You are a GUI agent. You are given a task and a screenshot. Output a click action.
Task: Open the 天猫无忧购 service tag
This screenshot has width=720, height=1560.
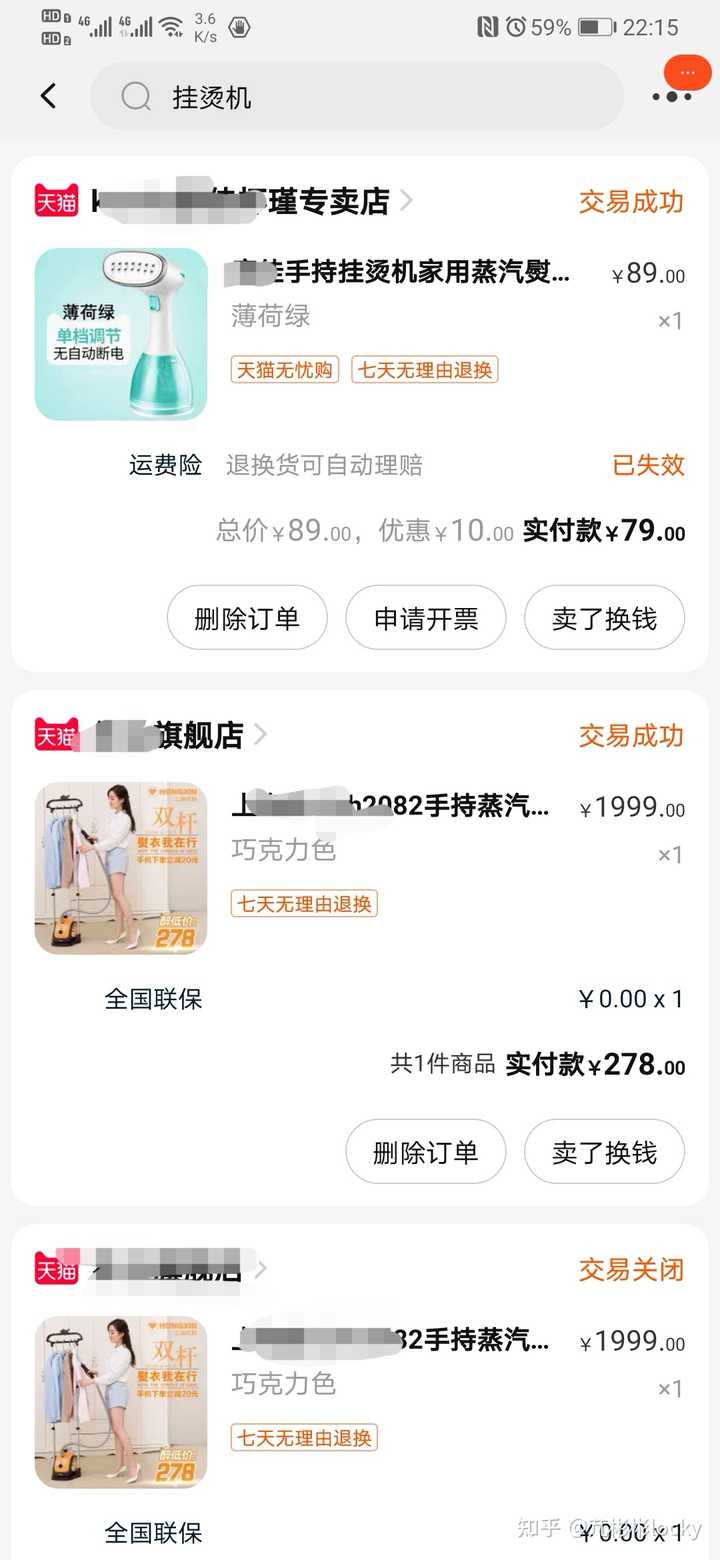[284, 370]
